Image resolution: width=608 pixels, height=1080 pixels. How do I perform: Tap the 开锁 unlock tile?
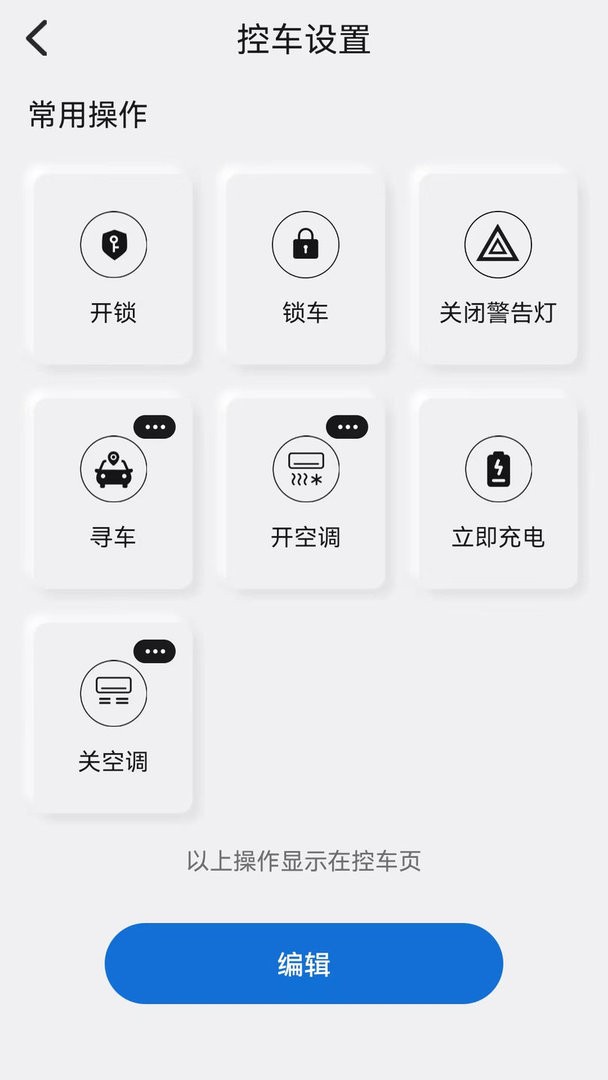point(113,268)
